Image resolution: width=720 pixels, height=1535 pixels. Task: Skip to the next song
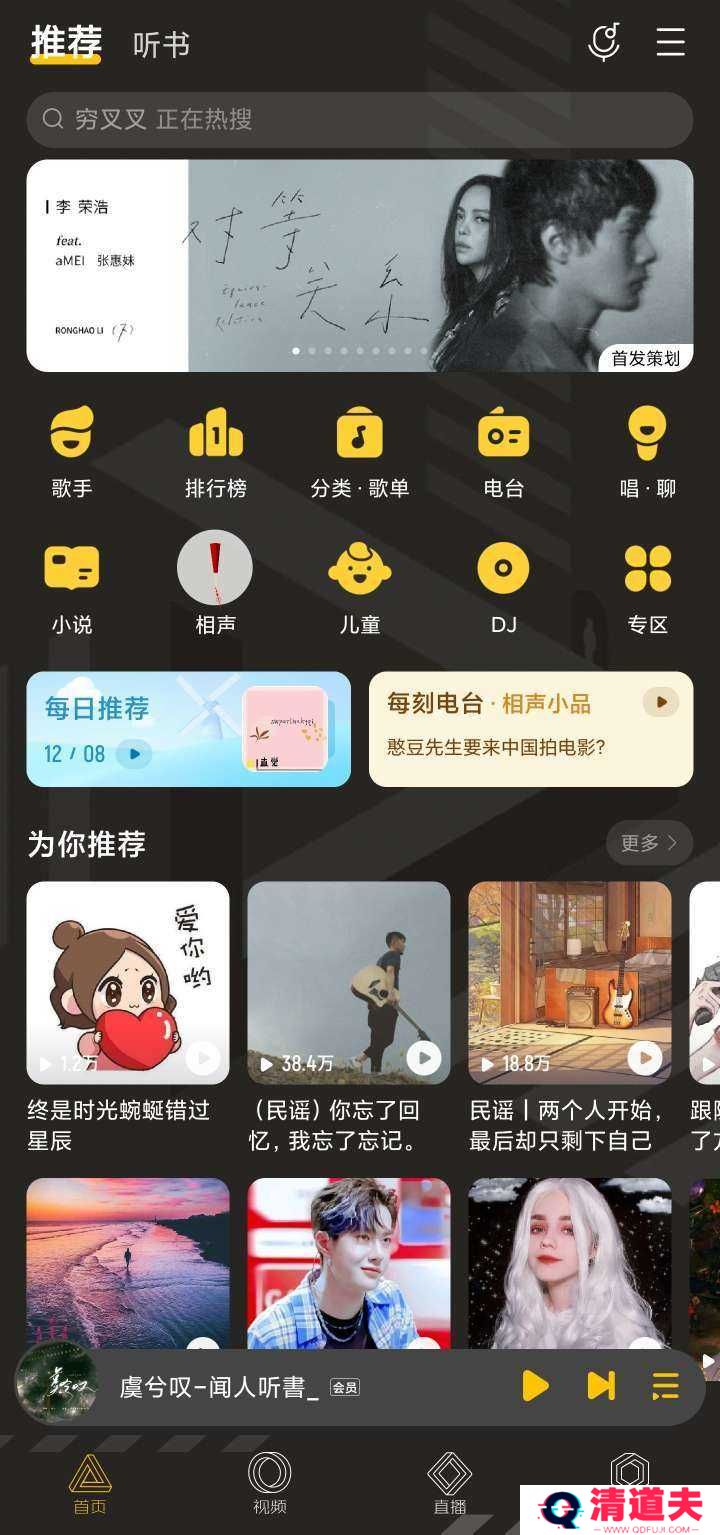pos(601,1385)
